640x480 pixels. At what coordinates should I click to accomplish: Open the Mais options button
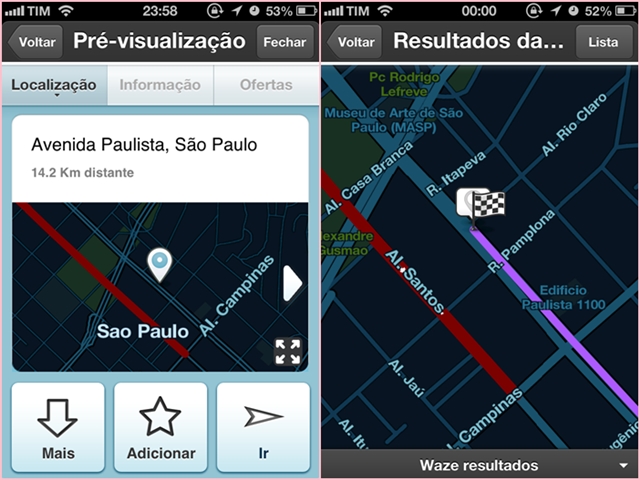point(58,427)
